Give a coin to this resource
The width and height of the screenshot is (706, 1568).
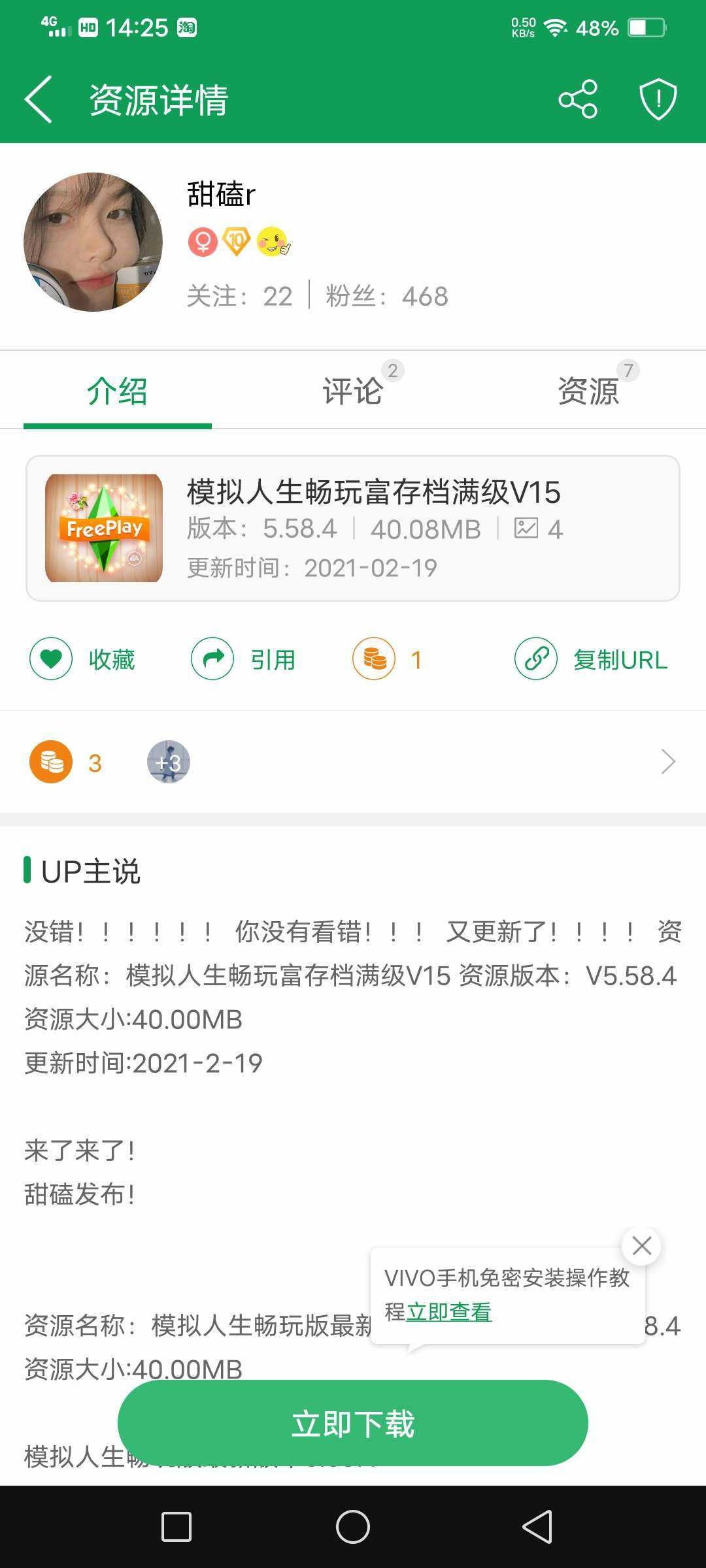375,659
